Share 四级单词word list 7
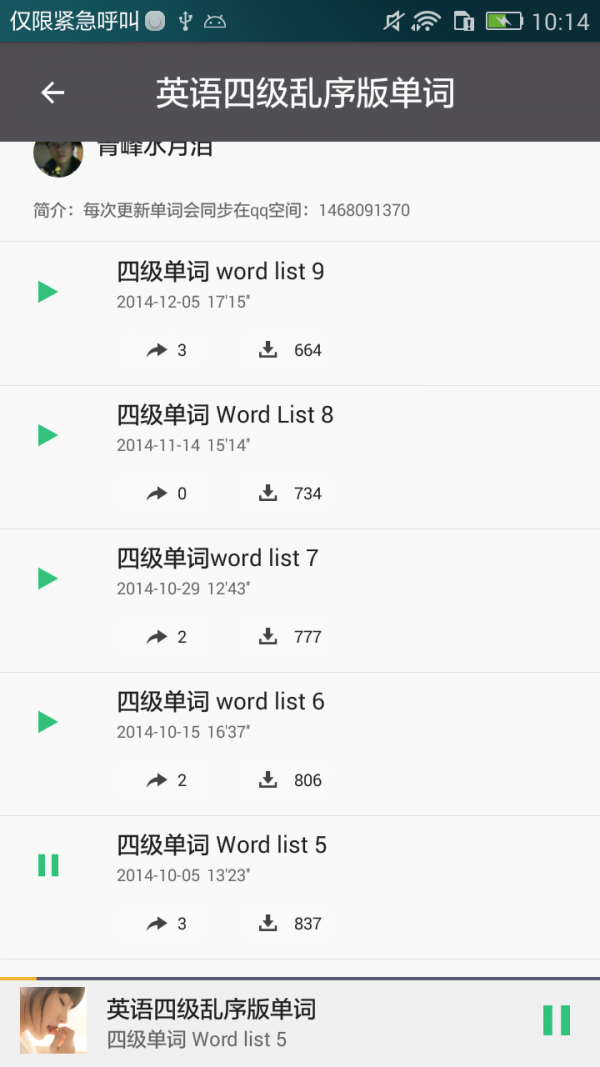Image resolution: width=600 pixels, height=1067 pixels. [158, 637]
